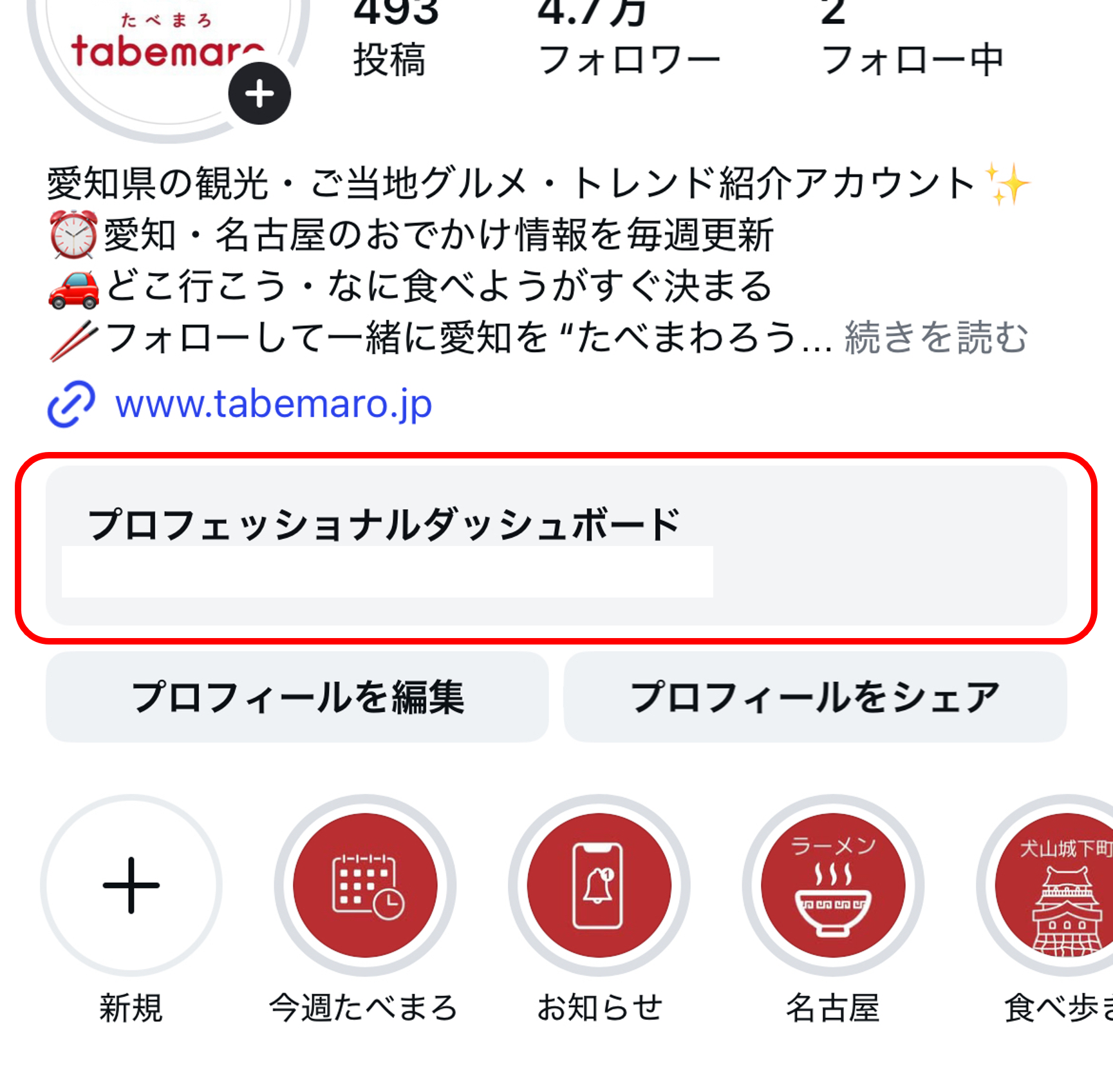Open the www.tabemaro.jp link
1113x1092 pixels.
(273, 404)
